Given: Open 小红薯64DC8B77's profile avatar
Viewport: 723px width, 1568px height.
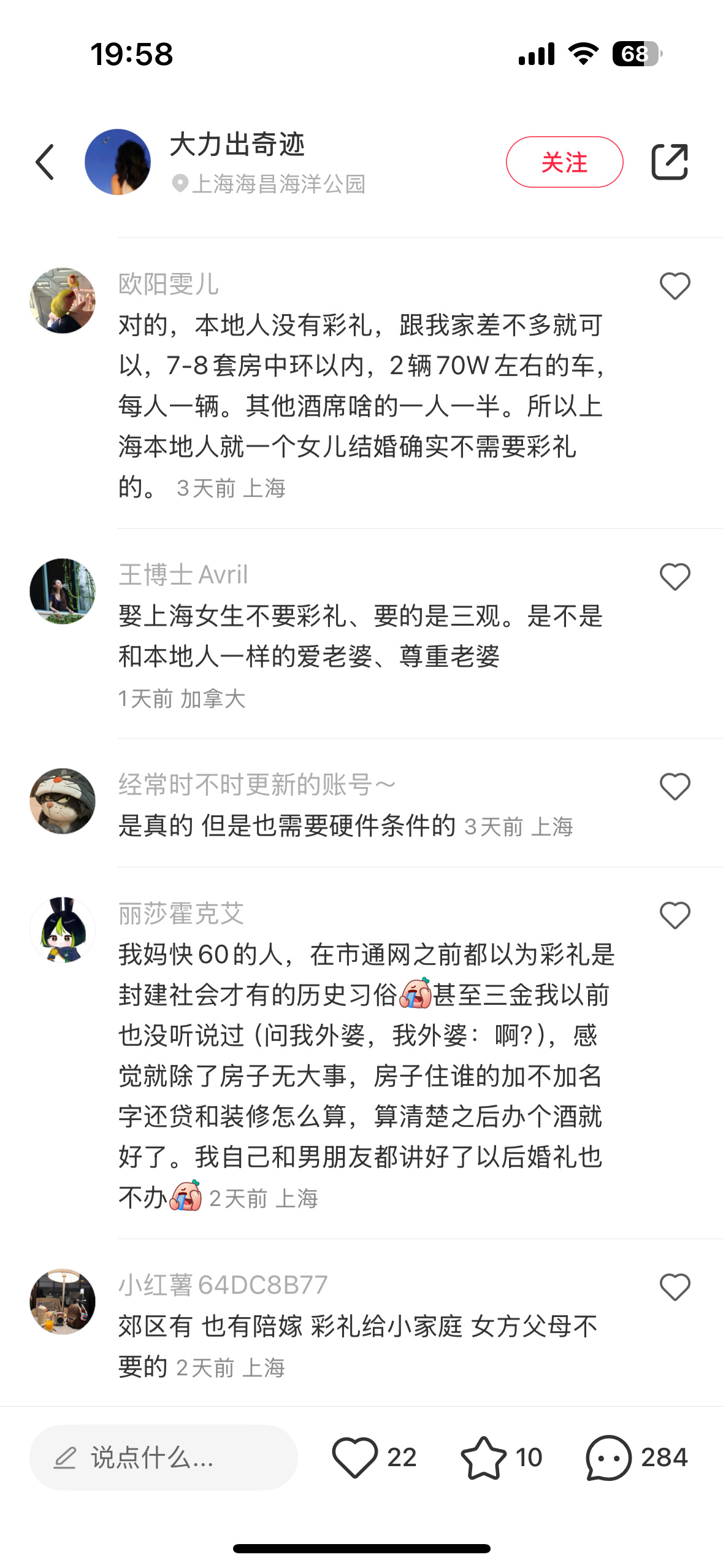Looking at the screenshot, I should pos(63,1302).
